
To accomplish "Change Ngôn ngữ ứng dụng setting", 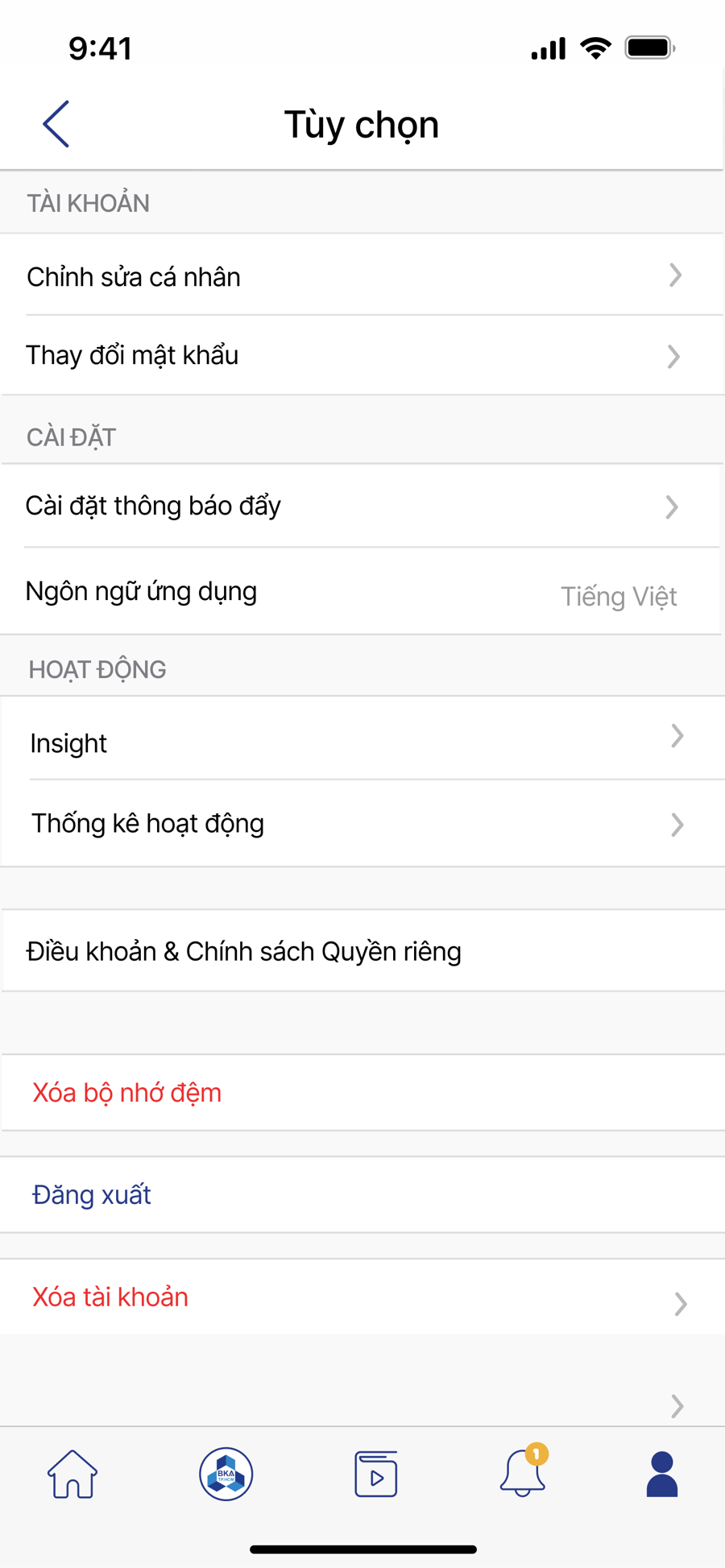I will click(362, 593).
